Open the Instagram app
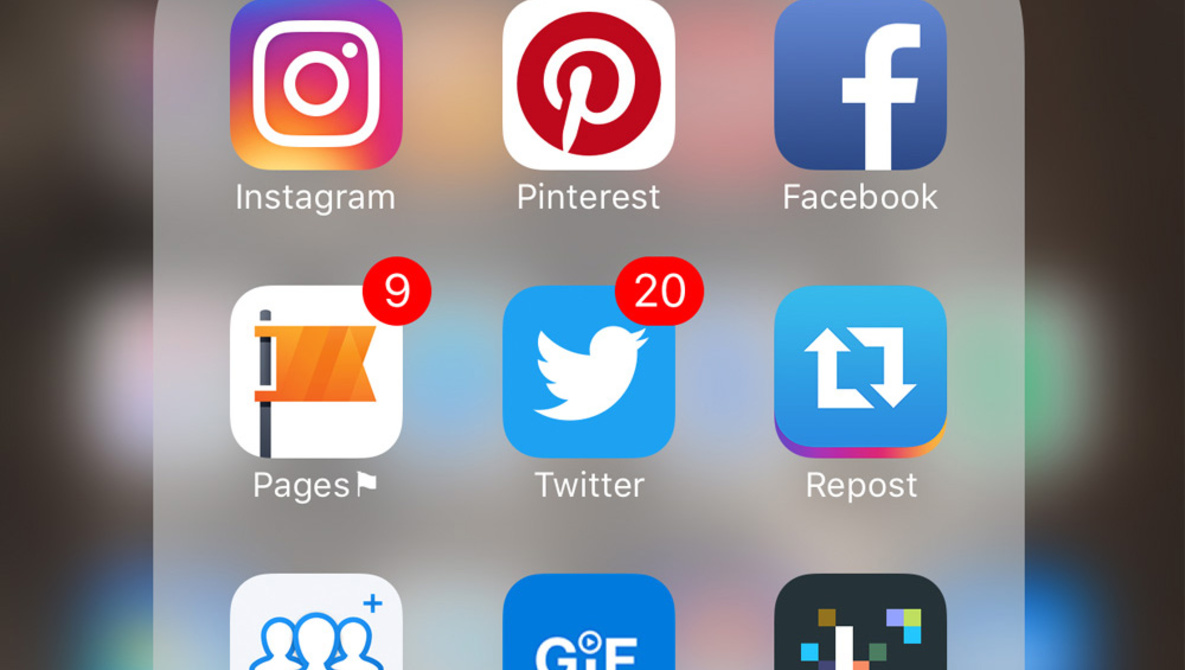Screen dimensions: 1185x670 [316, 85]
